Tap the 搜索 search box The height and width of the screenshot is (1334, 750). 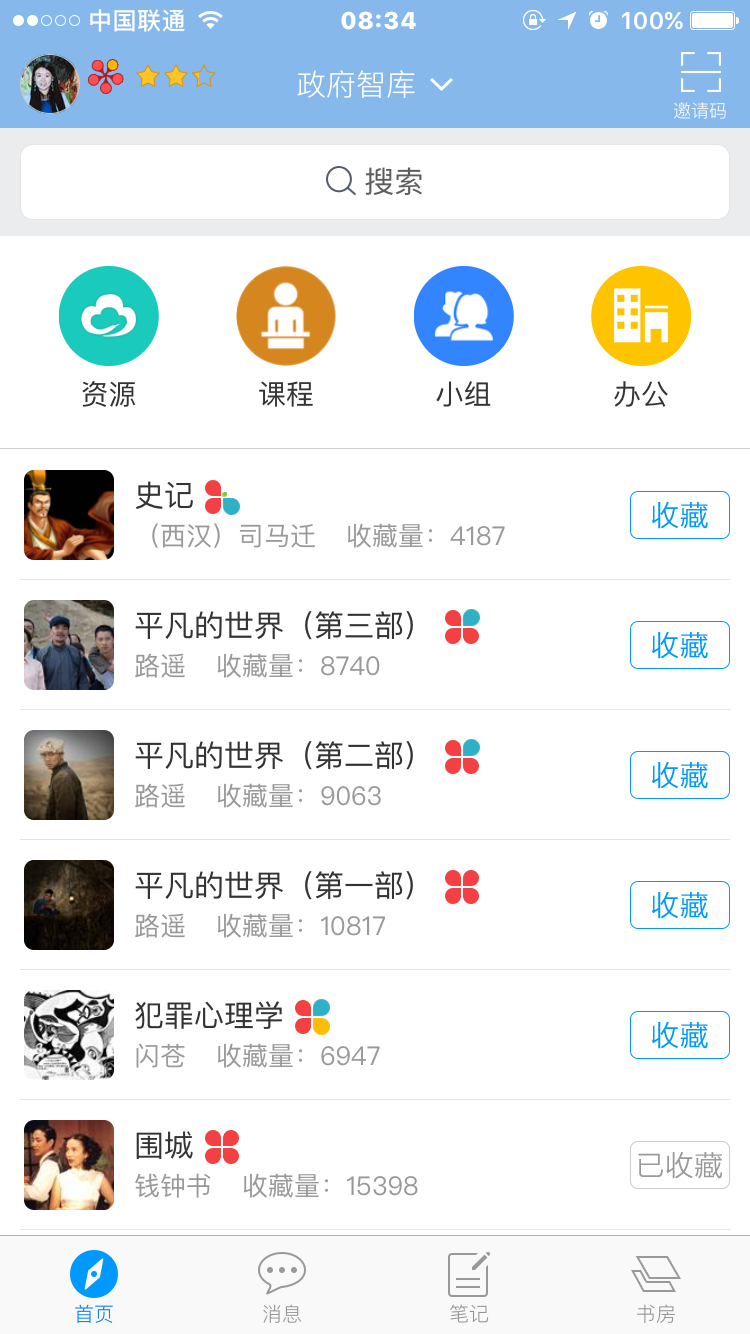[x=375, y=182]
